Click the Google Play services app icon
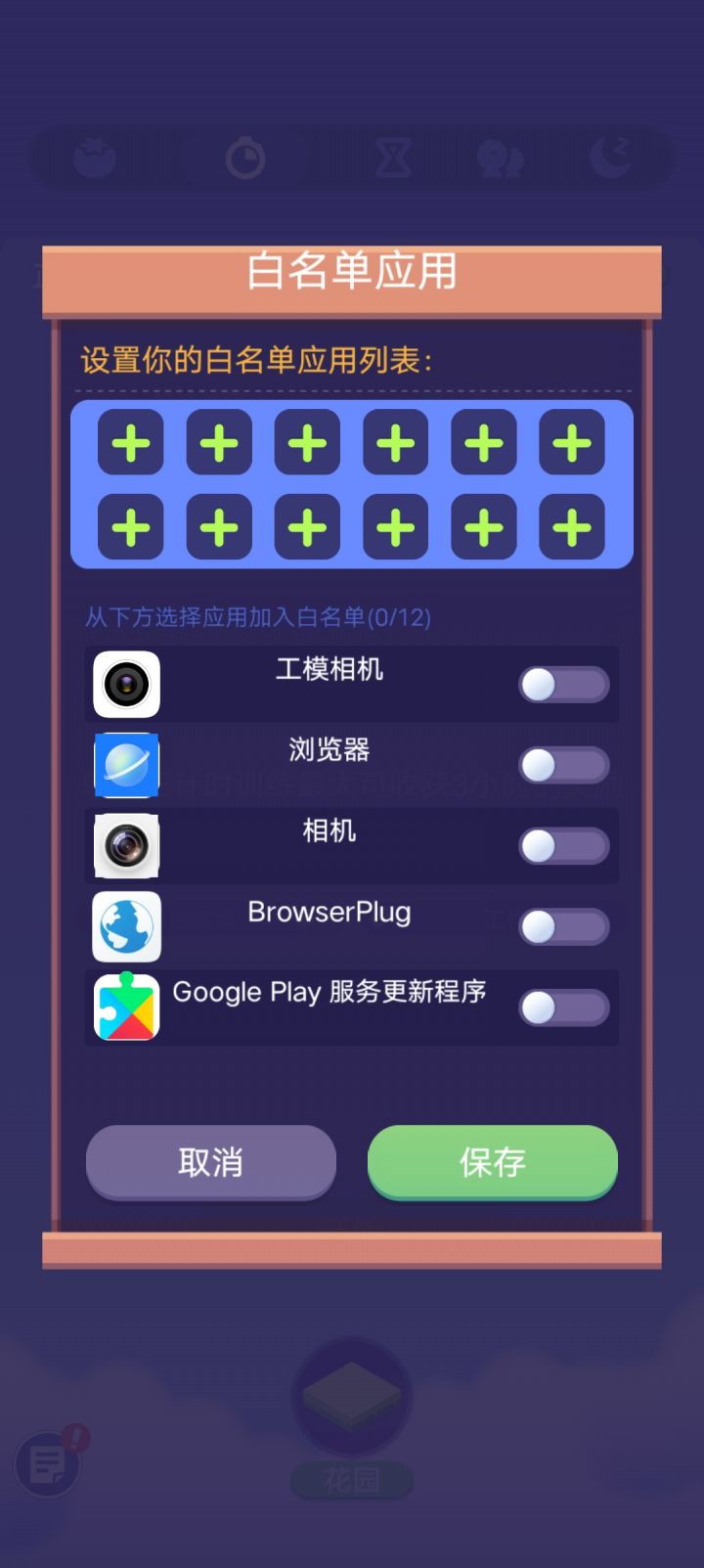This screenshot has width=704, height=1568. pyautogui.click(x=126, y=1006)
